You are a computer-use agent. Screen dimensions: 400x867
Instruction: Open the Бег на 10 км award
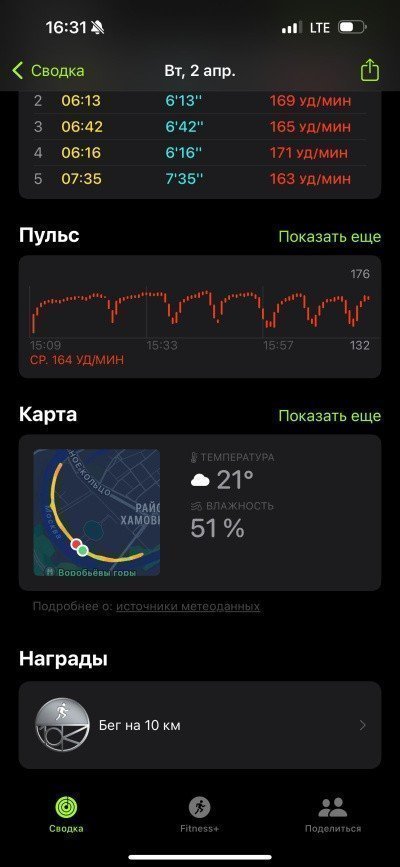(x=200, y=725)
